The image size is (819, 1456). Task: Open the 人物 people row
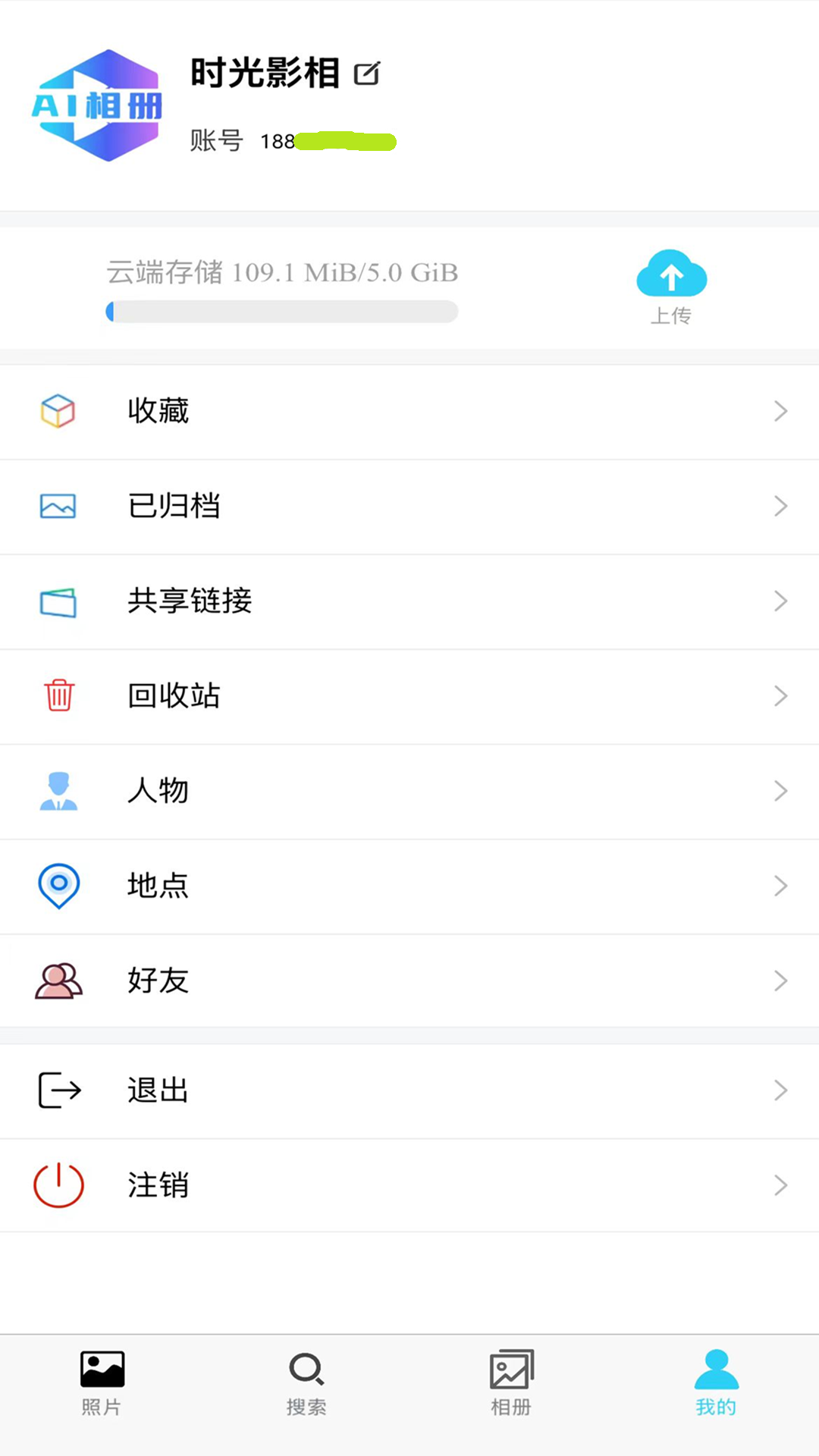point(409,792)
